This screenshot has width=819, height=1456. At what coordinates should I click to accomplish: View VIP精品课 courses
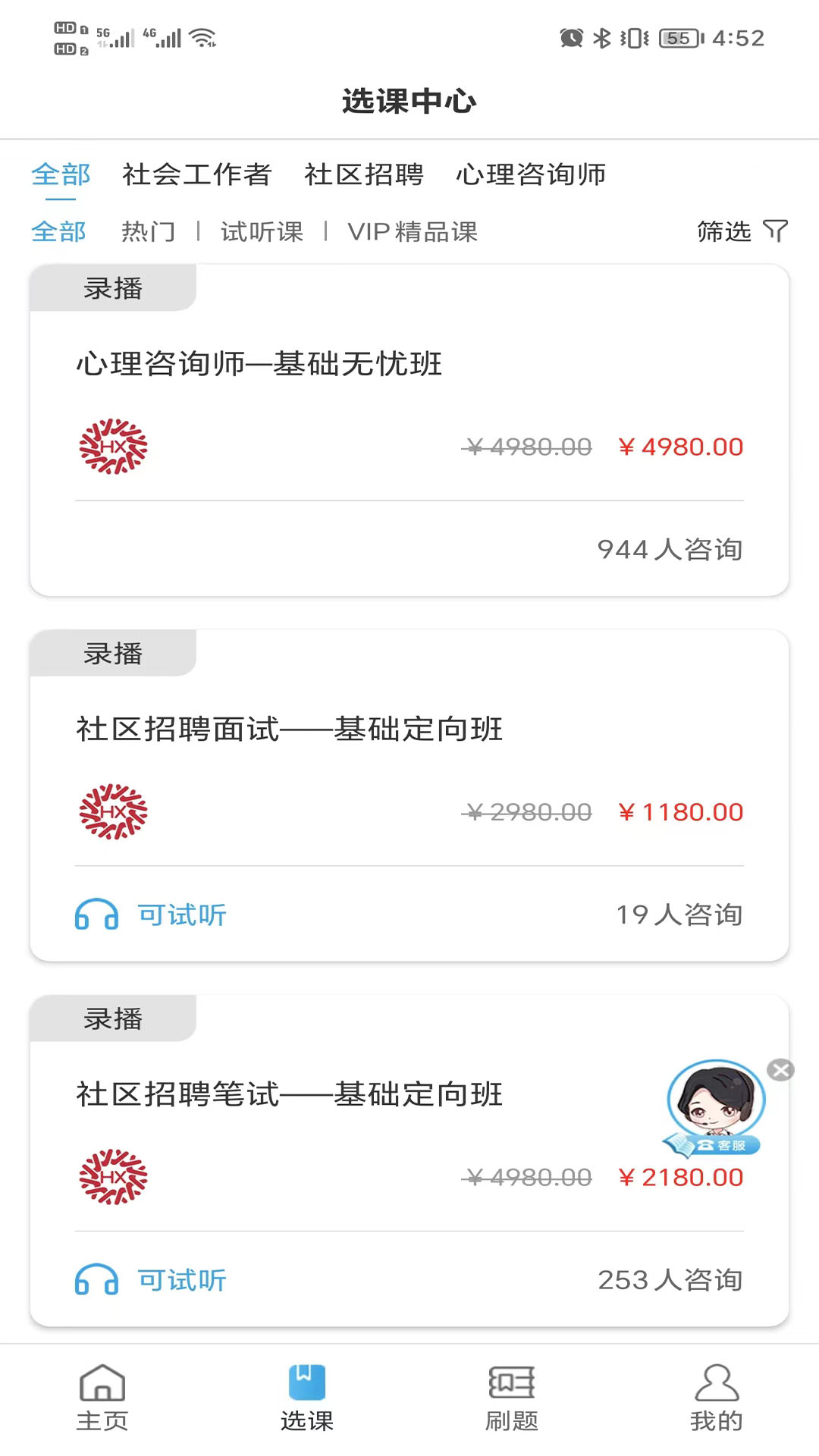click(413, 231)
